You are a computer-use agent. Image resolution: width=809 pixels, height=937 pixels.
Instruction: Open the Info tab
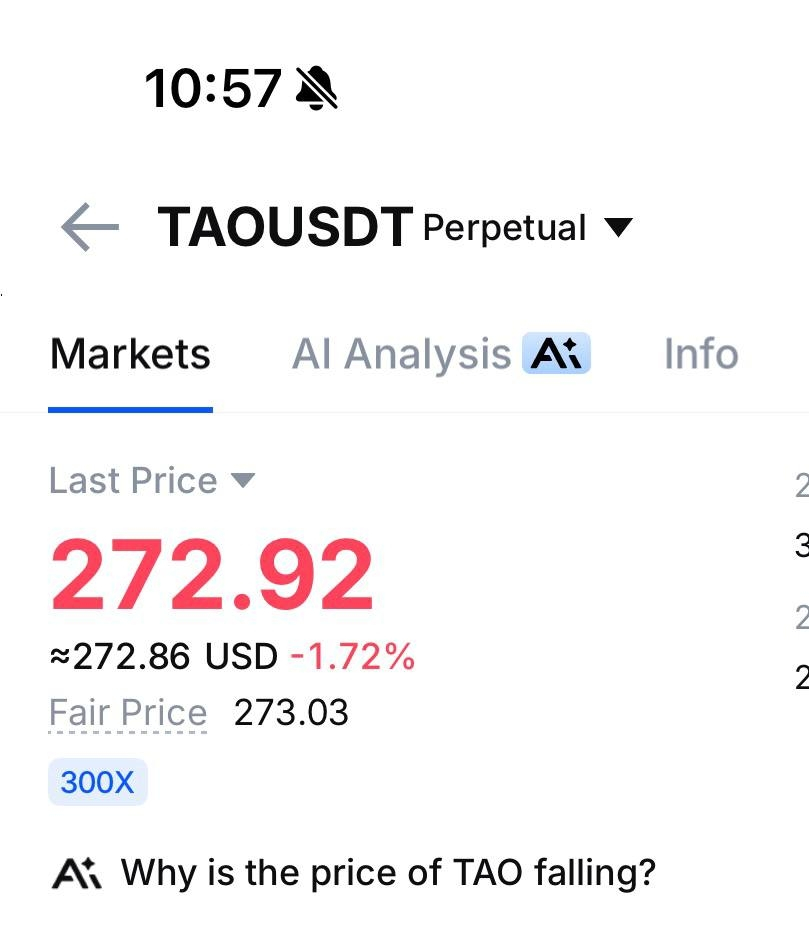[701, 354]
